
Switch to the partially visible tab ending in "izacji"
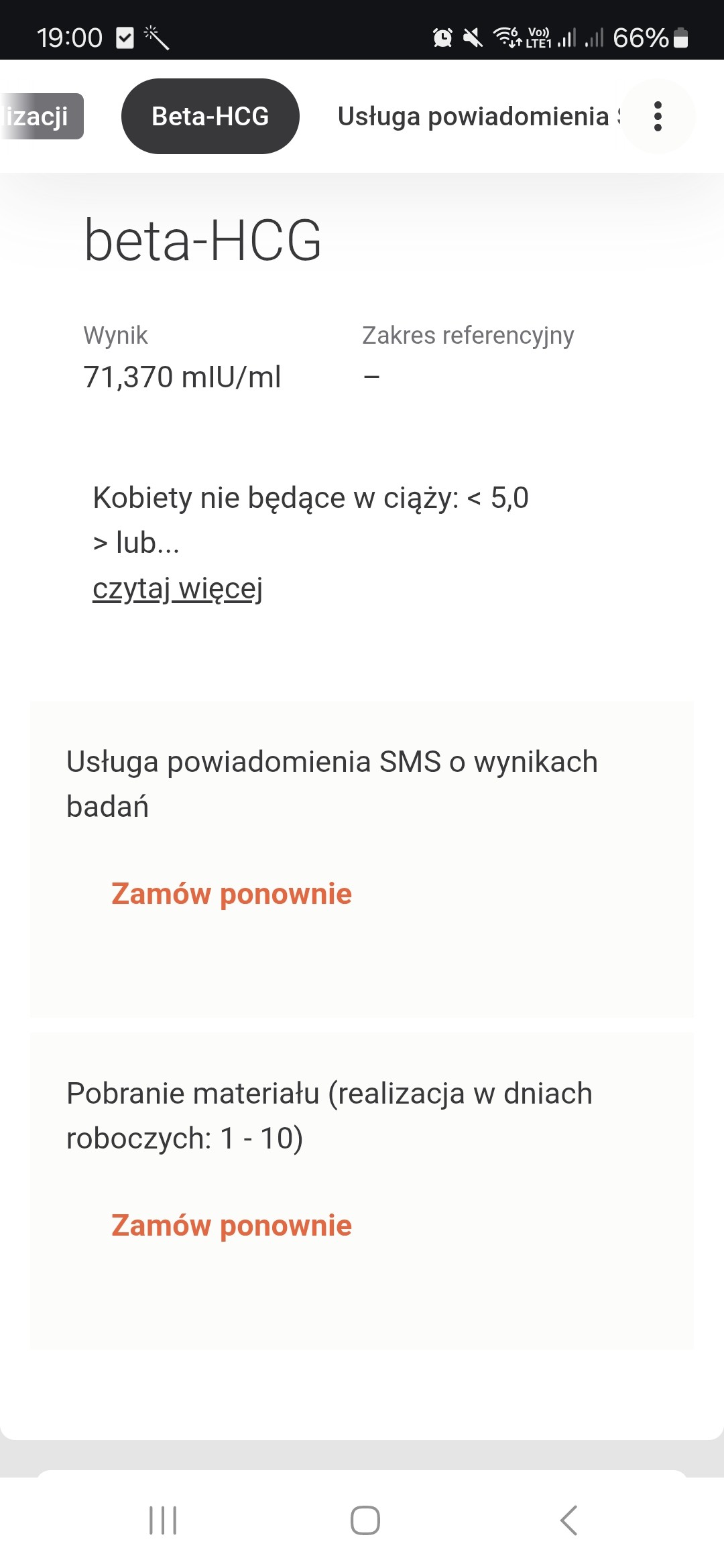point(40,116)
